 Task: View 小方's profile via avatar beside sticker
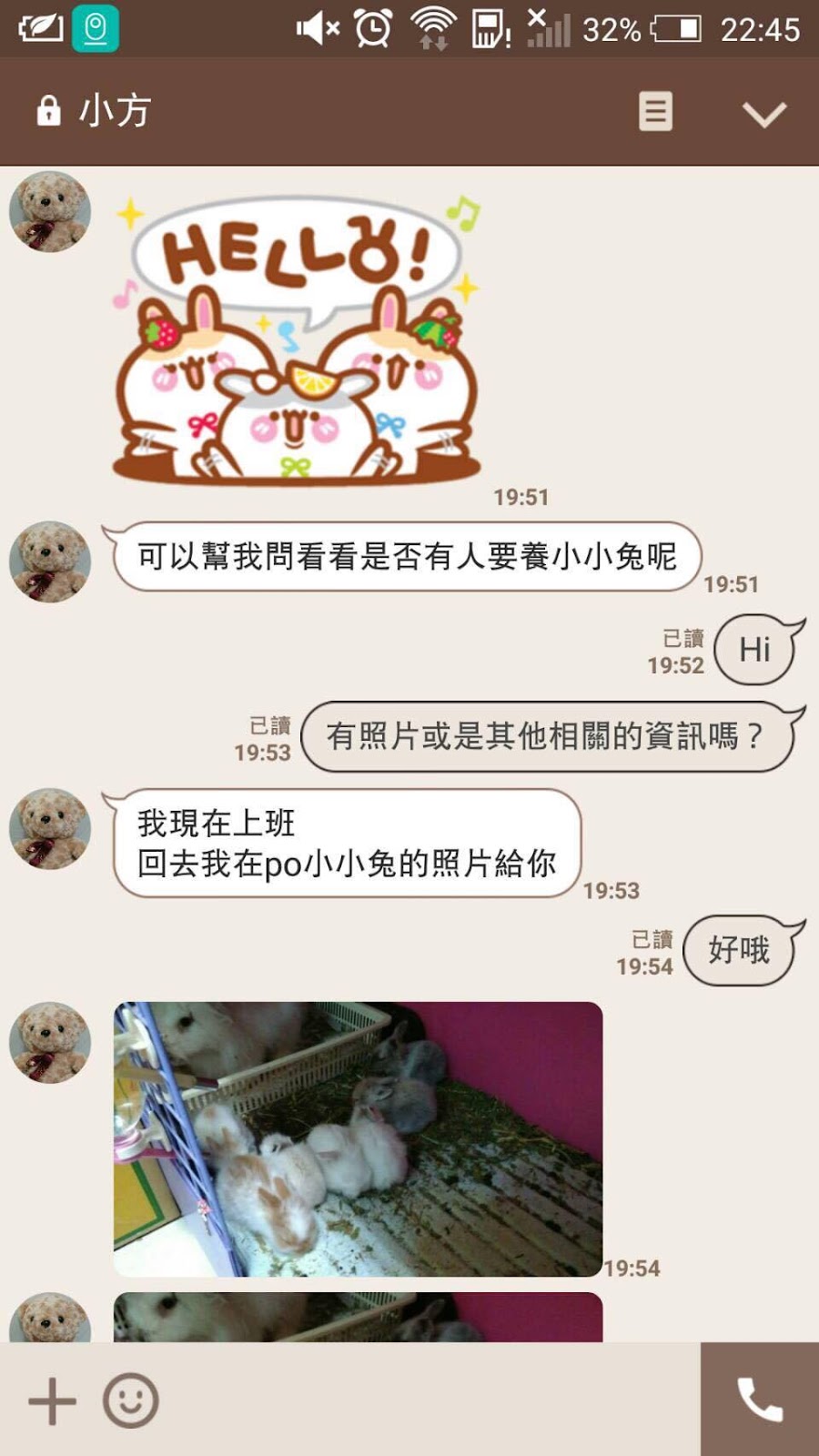[x=50, y=212]
